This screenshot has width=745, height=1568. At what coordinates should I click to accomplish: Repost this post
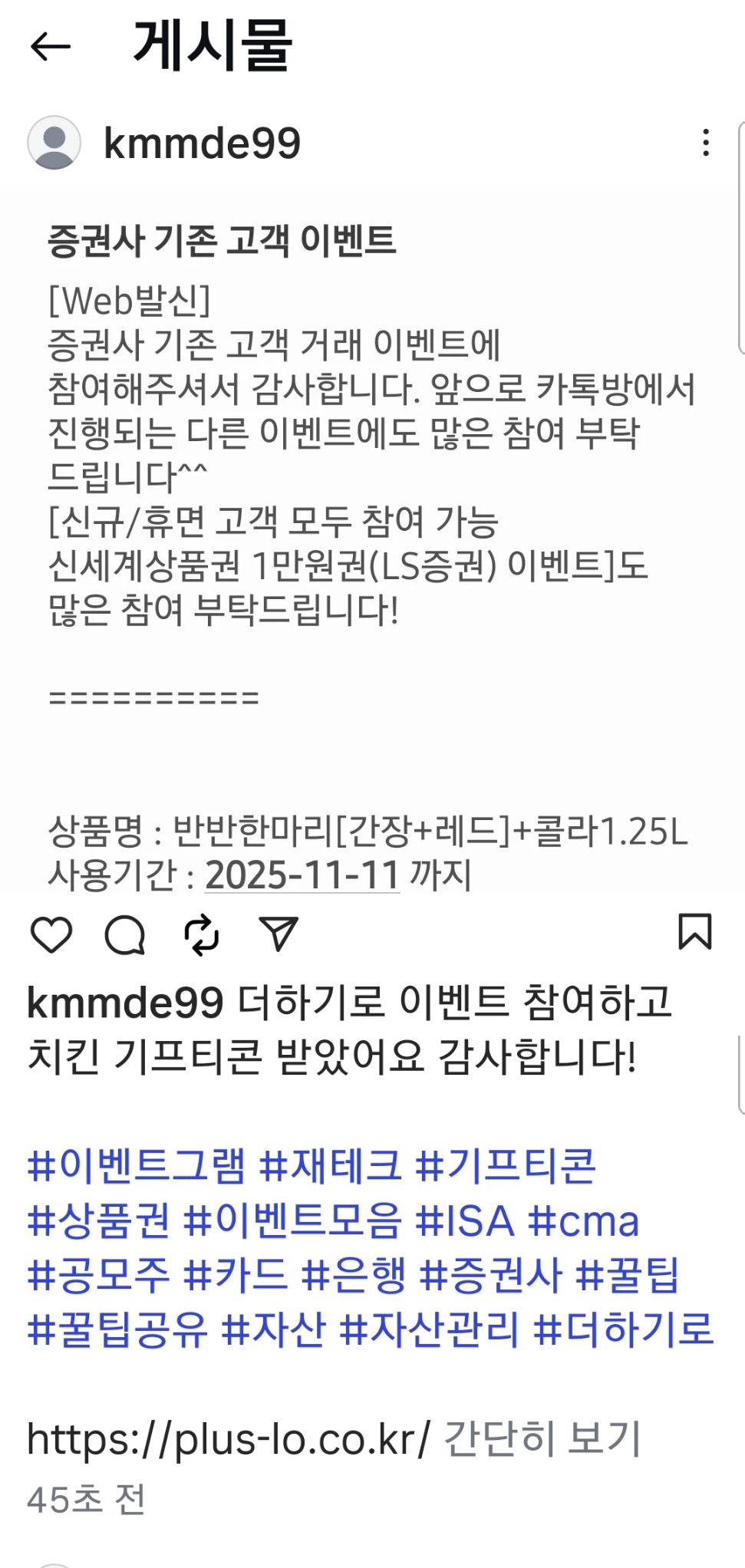coord(202,934)
